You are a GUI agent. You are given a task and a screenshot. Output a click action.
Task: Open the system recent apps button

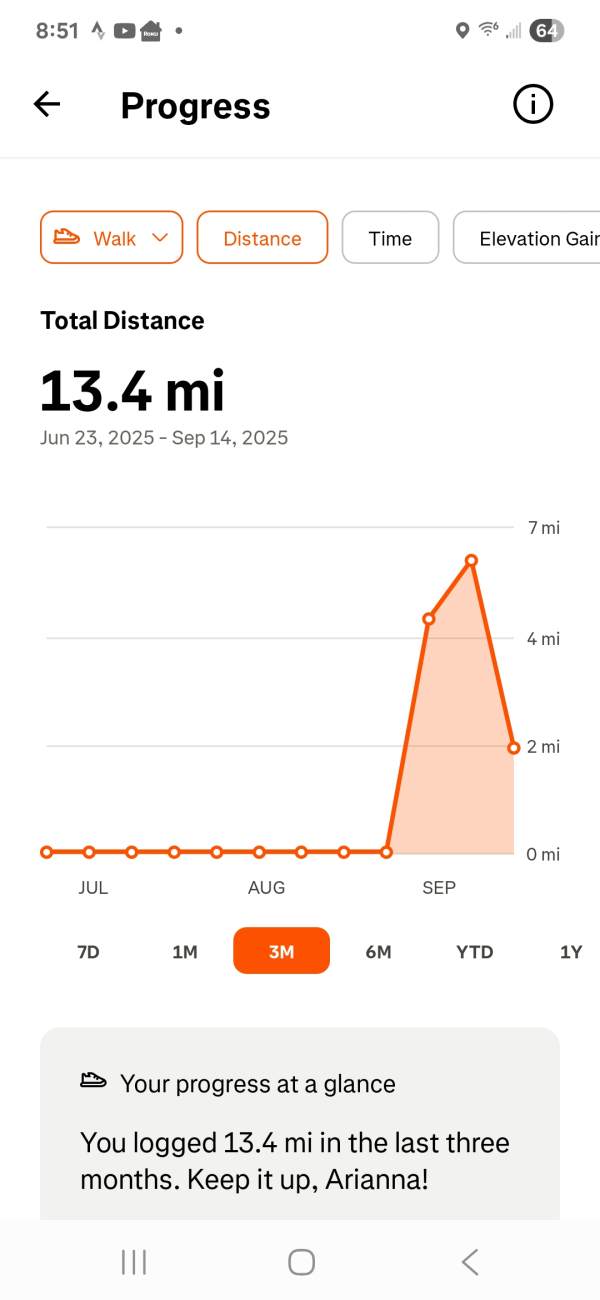pyautogui.click(x=133, y=1262)
